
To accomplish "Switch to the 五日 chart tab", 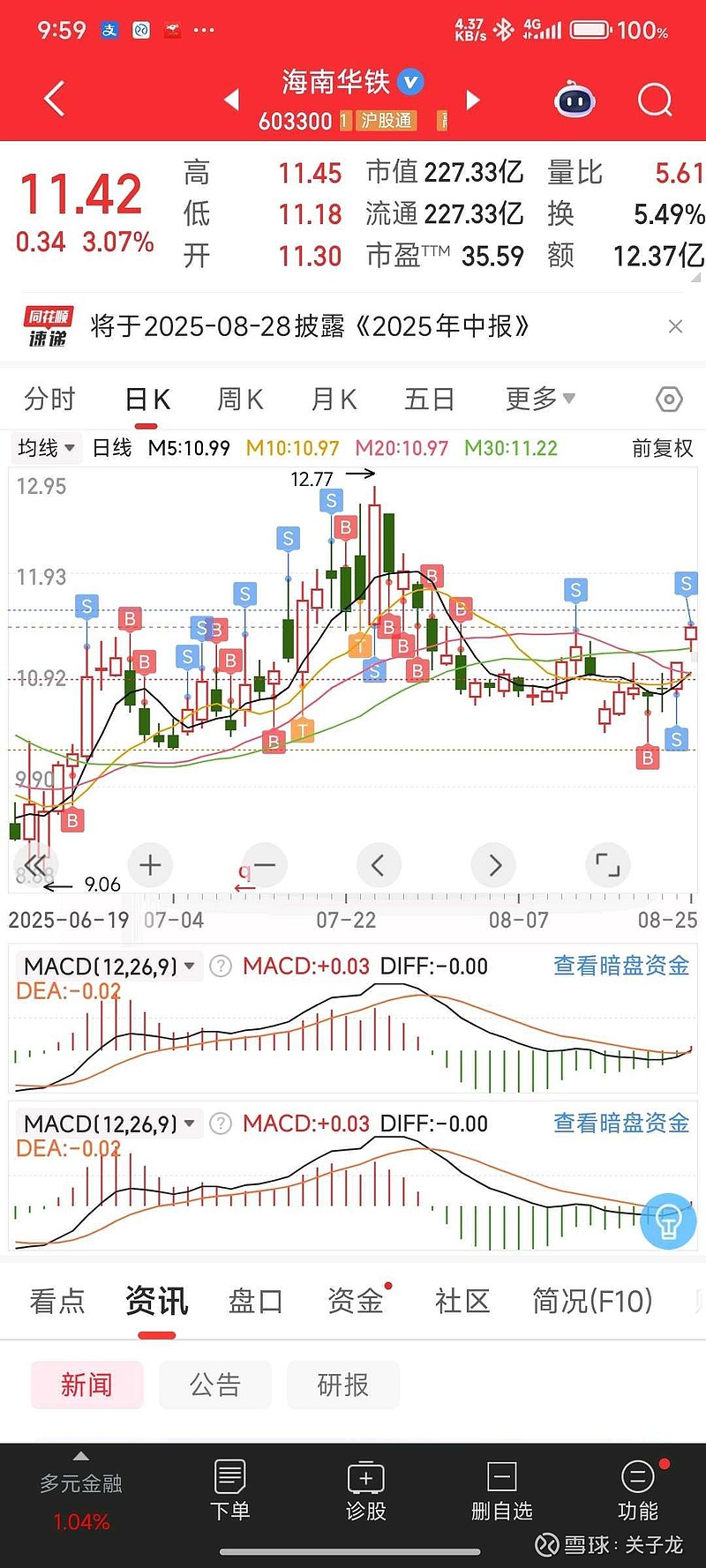I will (429, 399).
